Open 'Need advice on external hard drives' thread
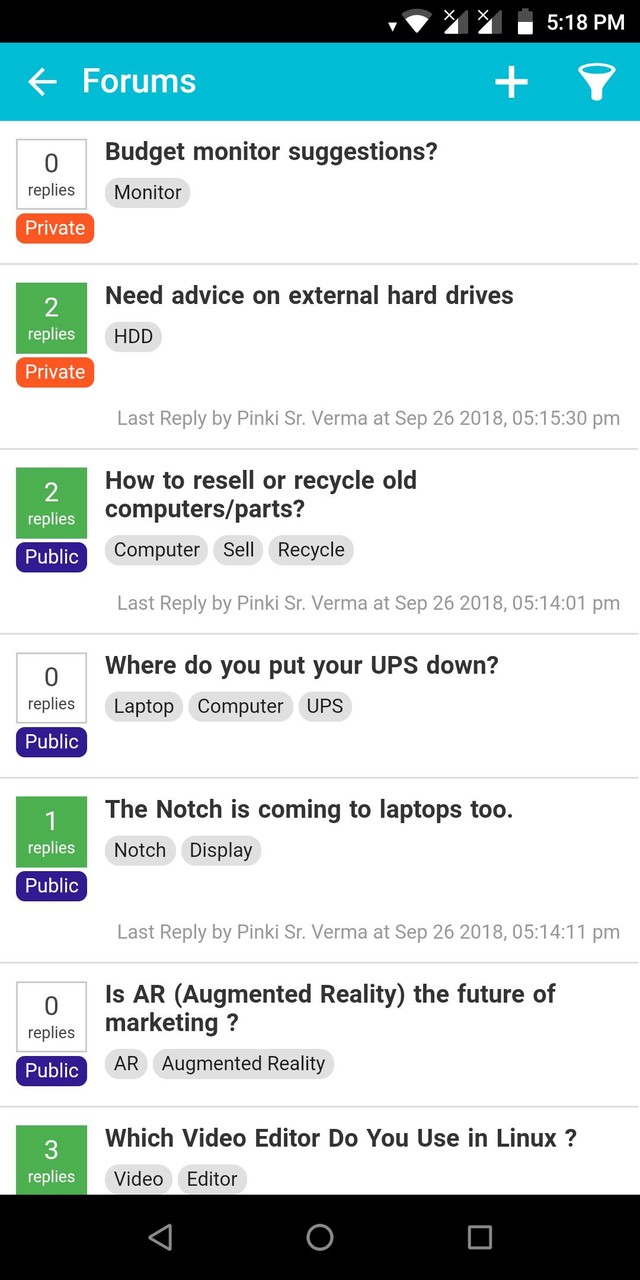This screenshot has width=640, height=1280. pos(309,296)
